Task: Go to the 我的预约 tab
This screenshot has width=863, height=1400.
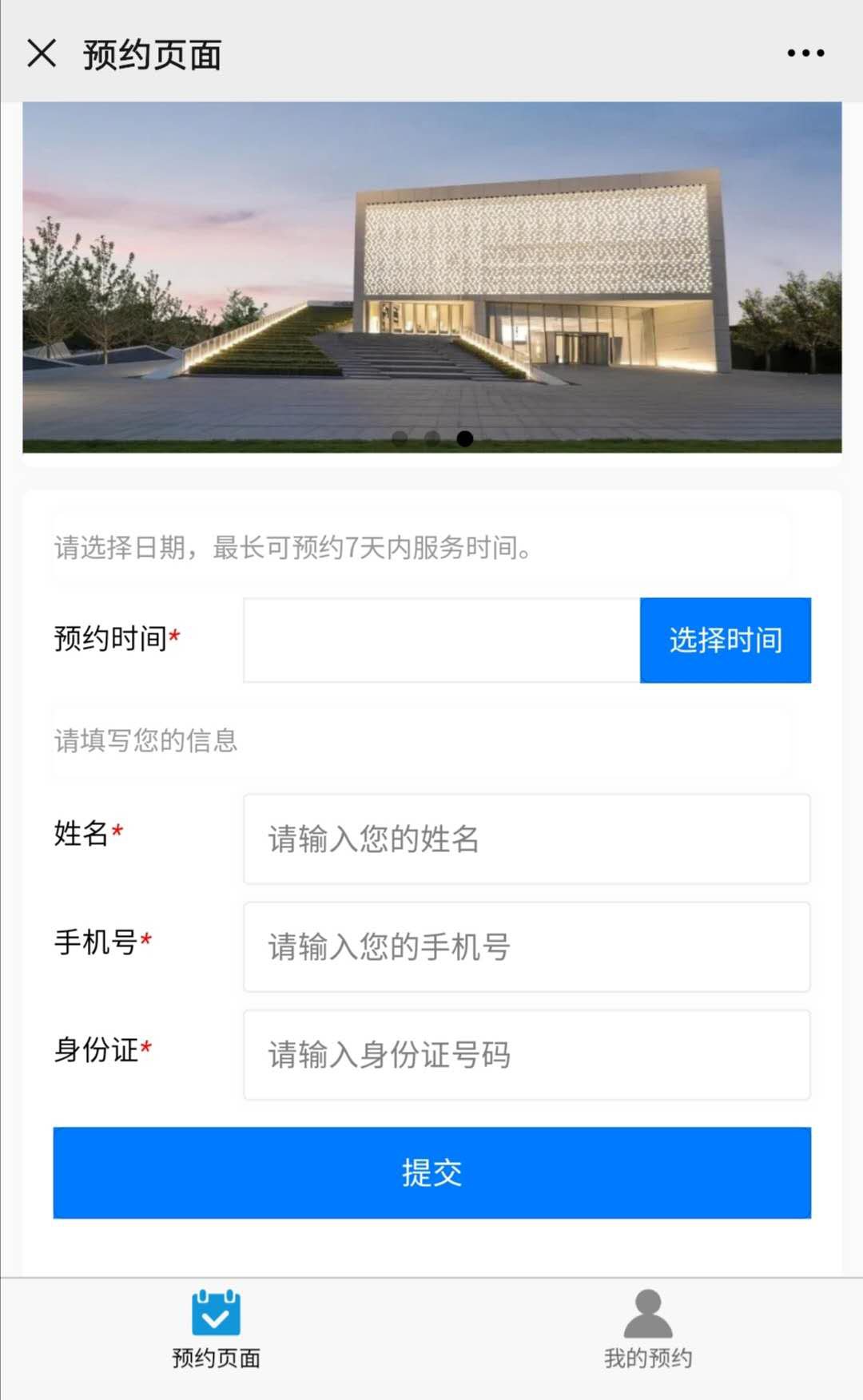Action: click(647, 1330)
